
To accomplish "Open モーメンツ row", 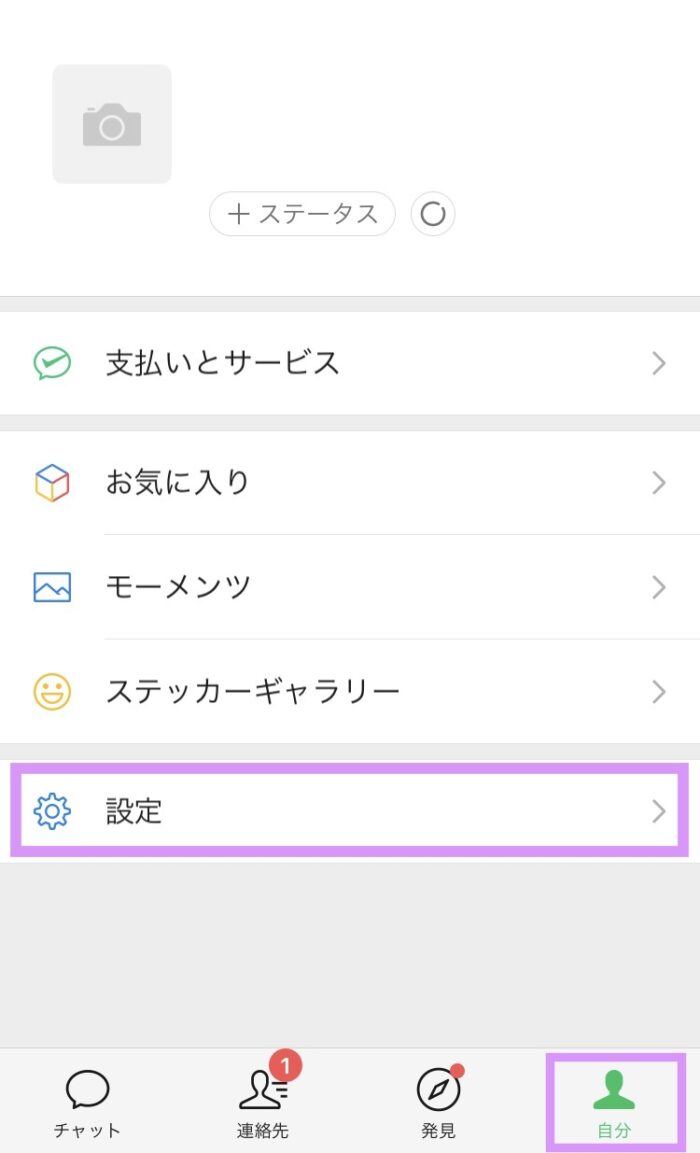I will [x=350, y=587].
